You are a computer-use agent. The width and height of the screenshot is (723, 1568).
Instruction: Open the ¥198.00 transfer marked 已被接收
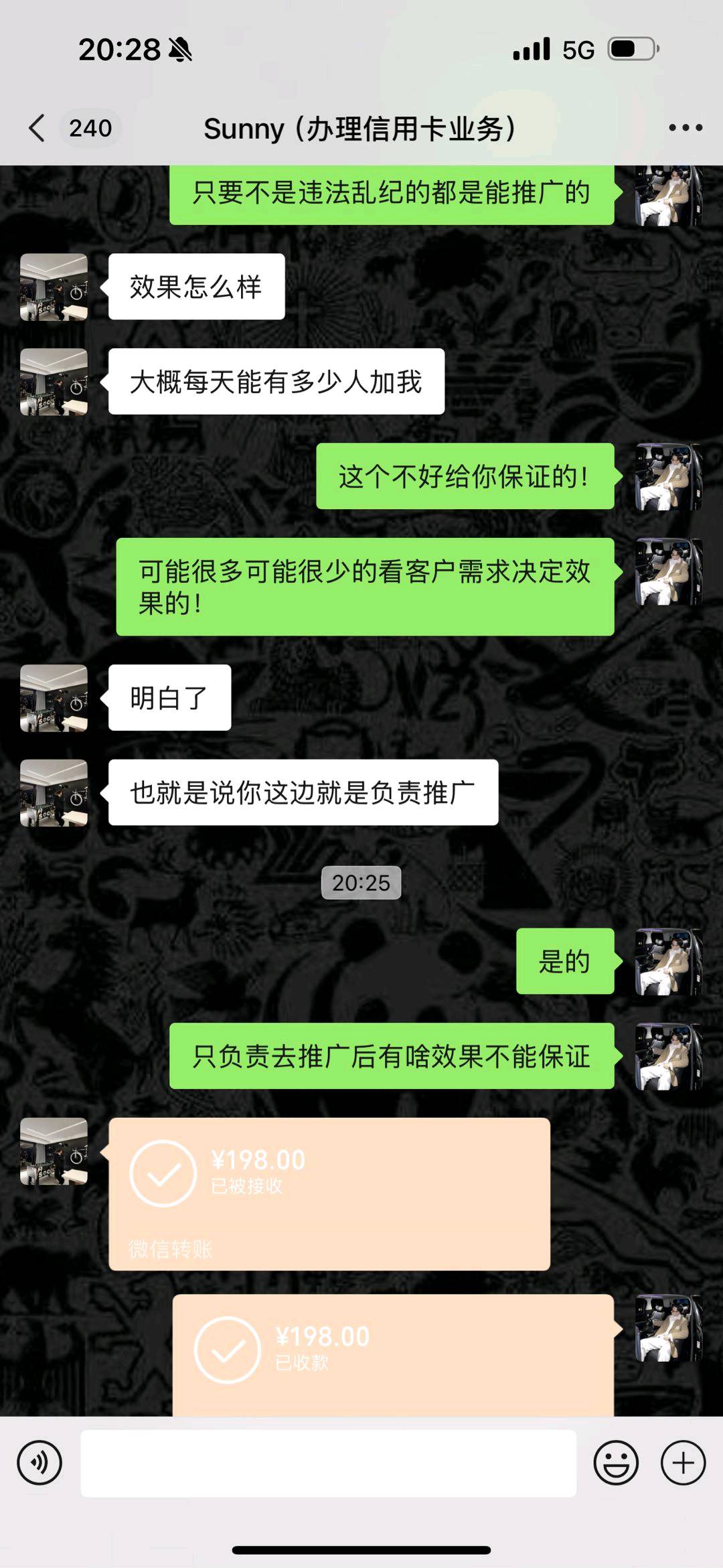pyautogui.click(x=329, y=1194)
